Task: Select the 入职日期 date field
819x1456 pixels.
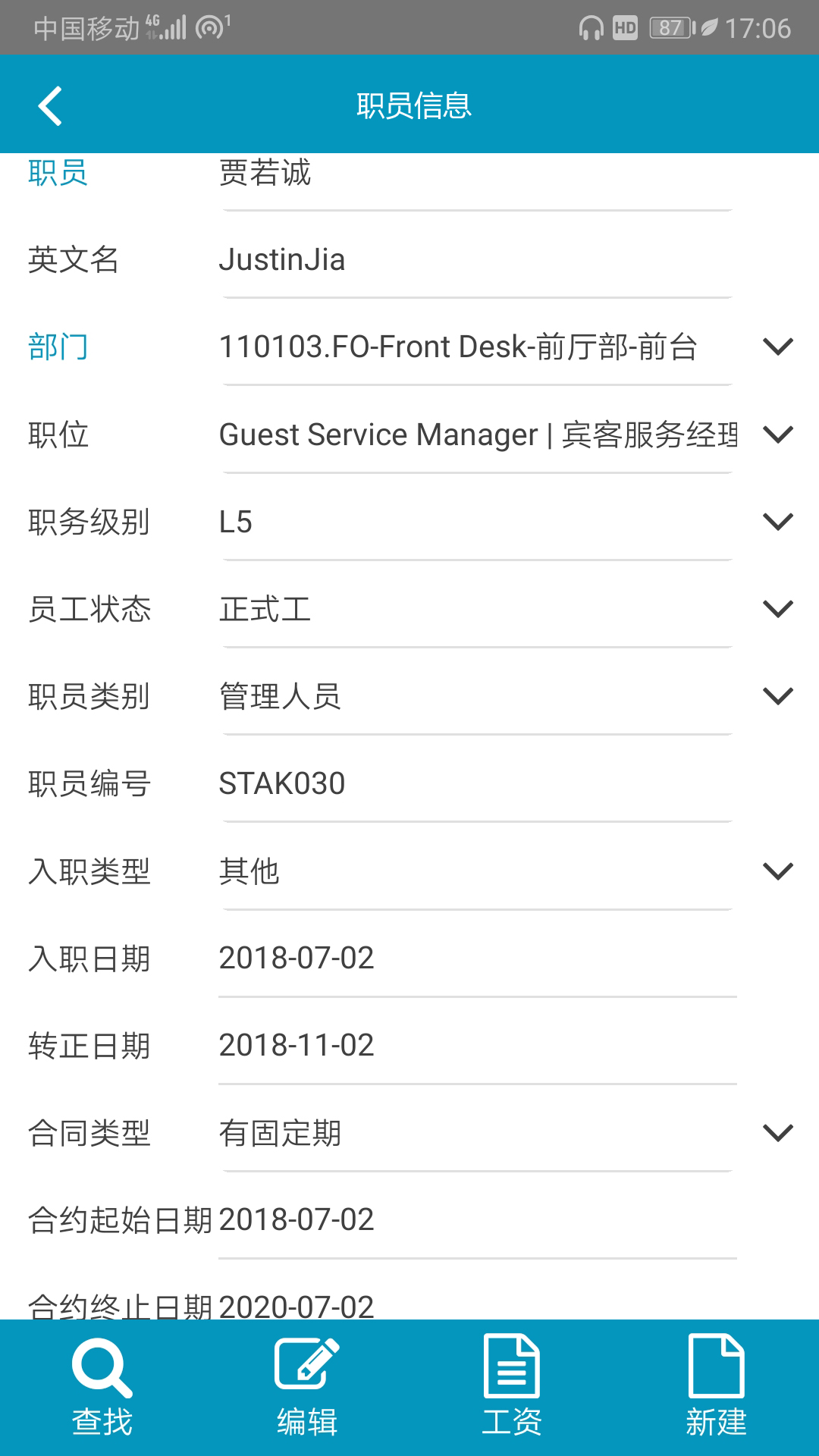Action: [476, 959]
